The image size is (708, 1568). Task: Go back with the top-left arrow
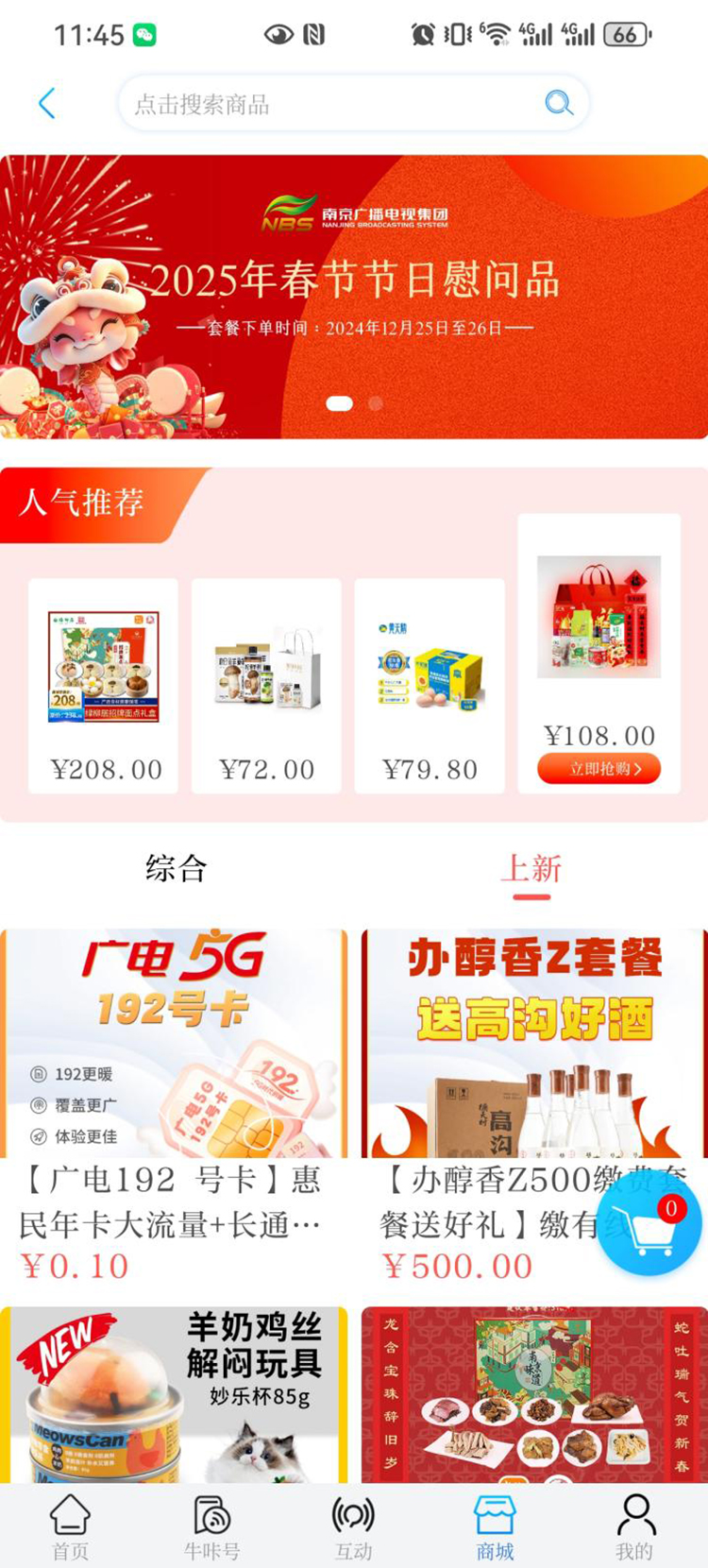[46, 103]
